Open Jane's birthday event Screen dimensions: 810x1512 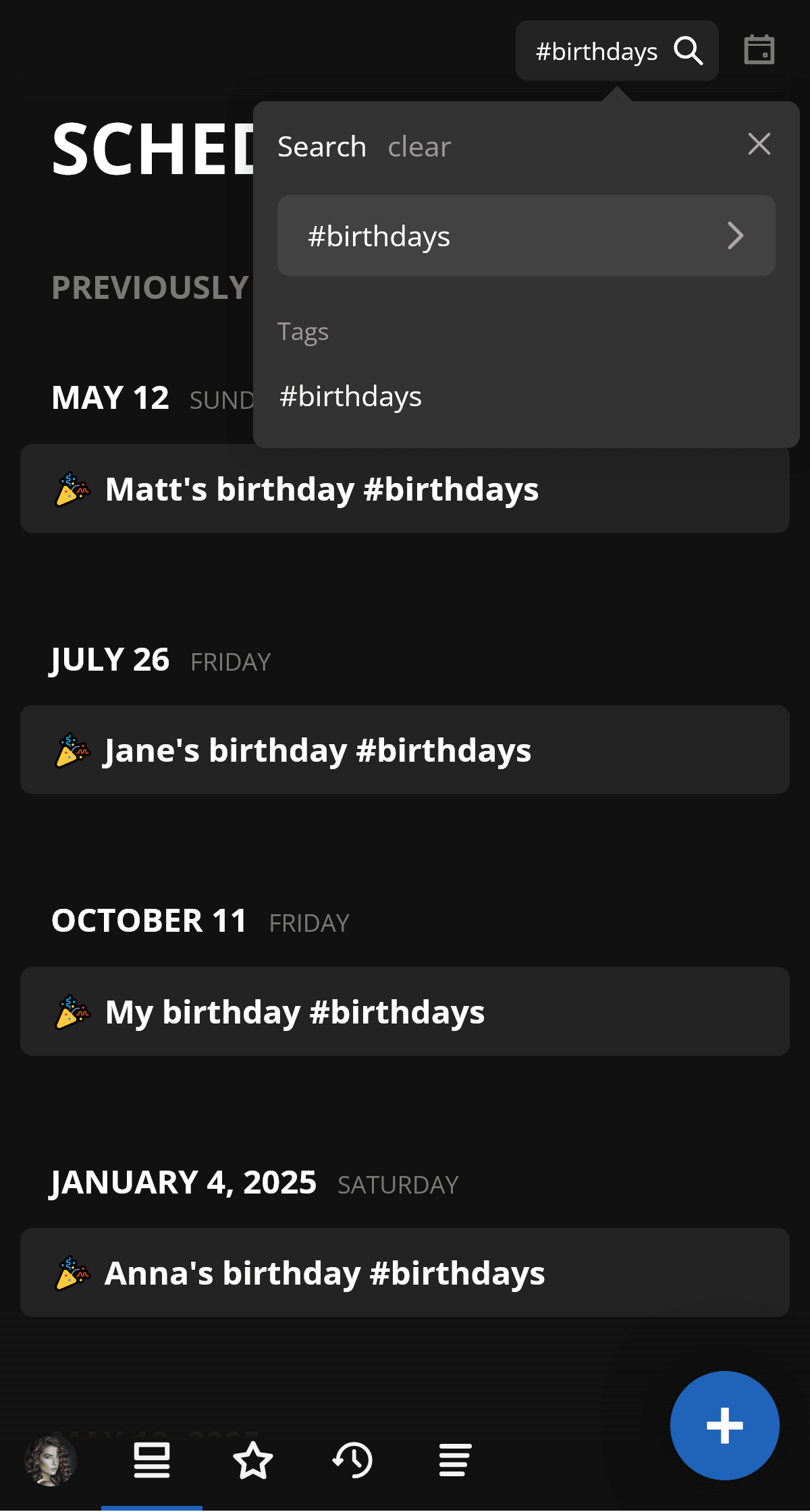405,750
